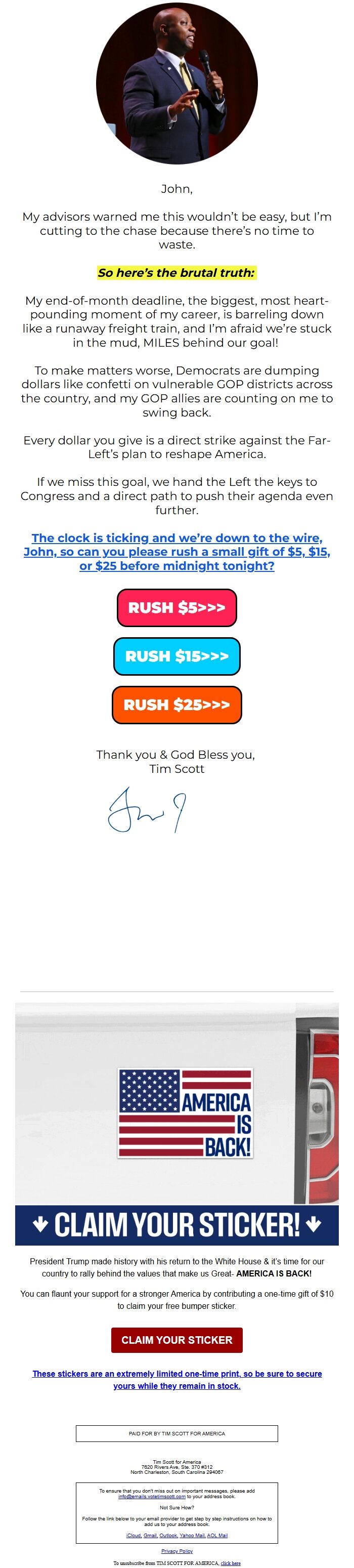Open the info@emails.votetimscott.com email link
The height and width of the screenshot is (1568, 354).
[x=151, y=1496]
